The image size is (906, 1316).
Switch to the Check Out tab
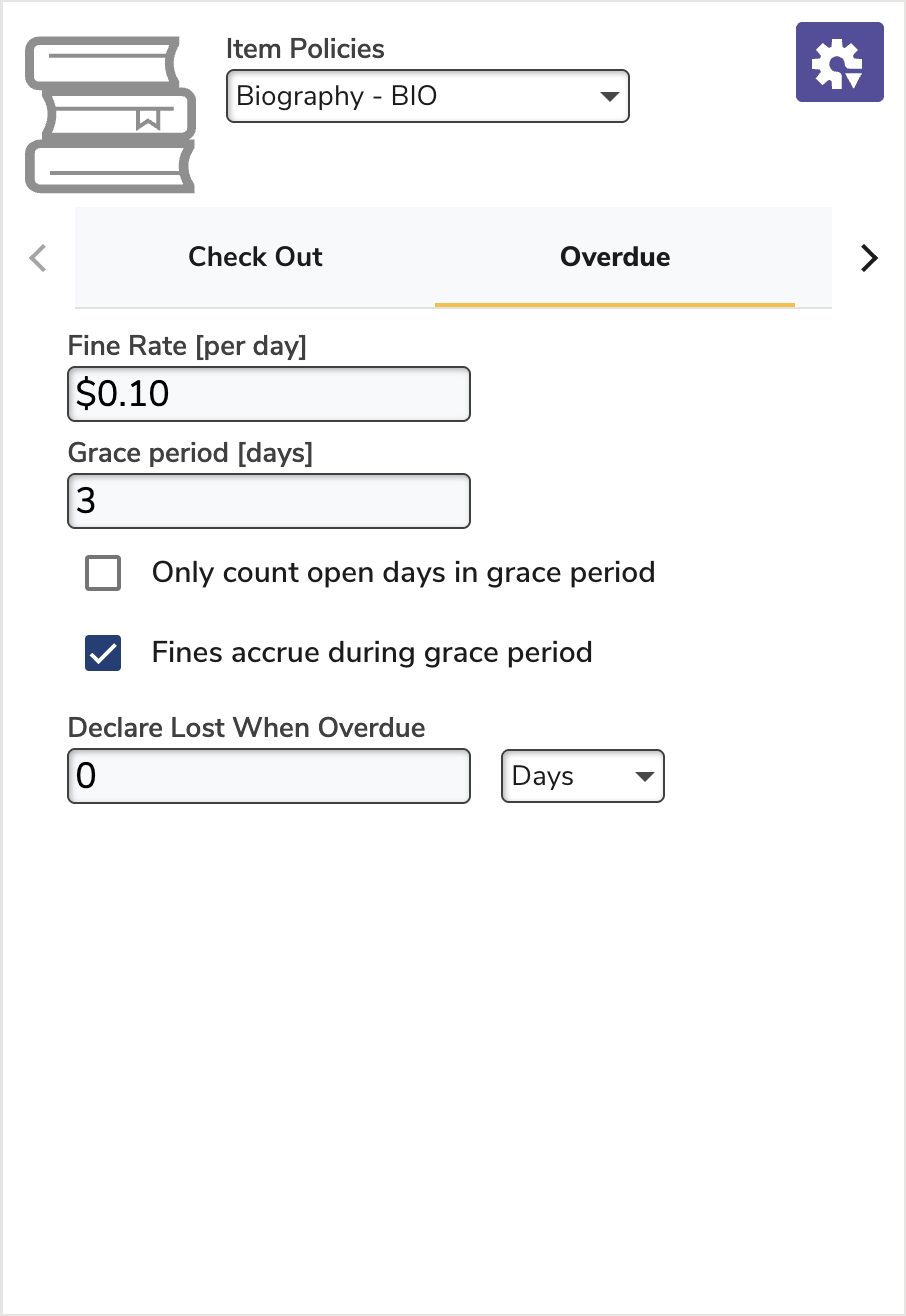255,257
